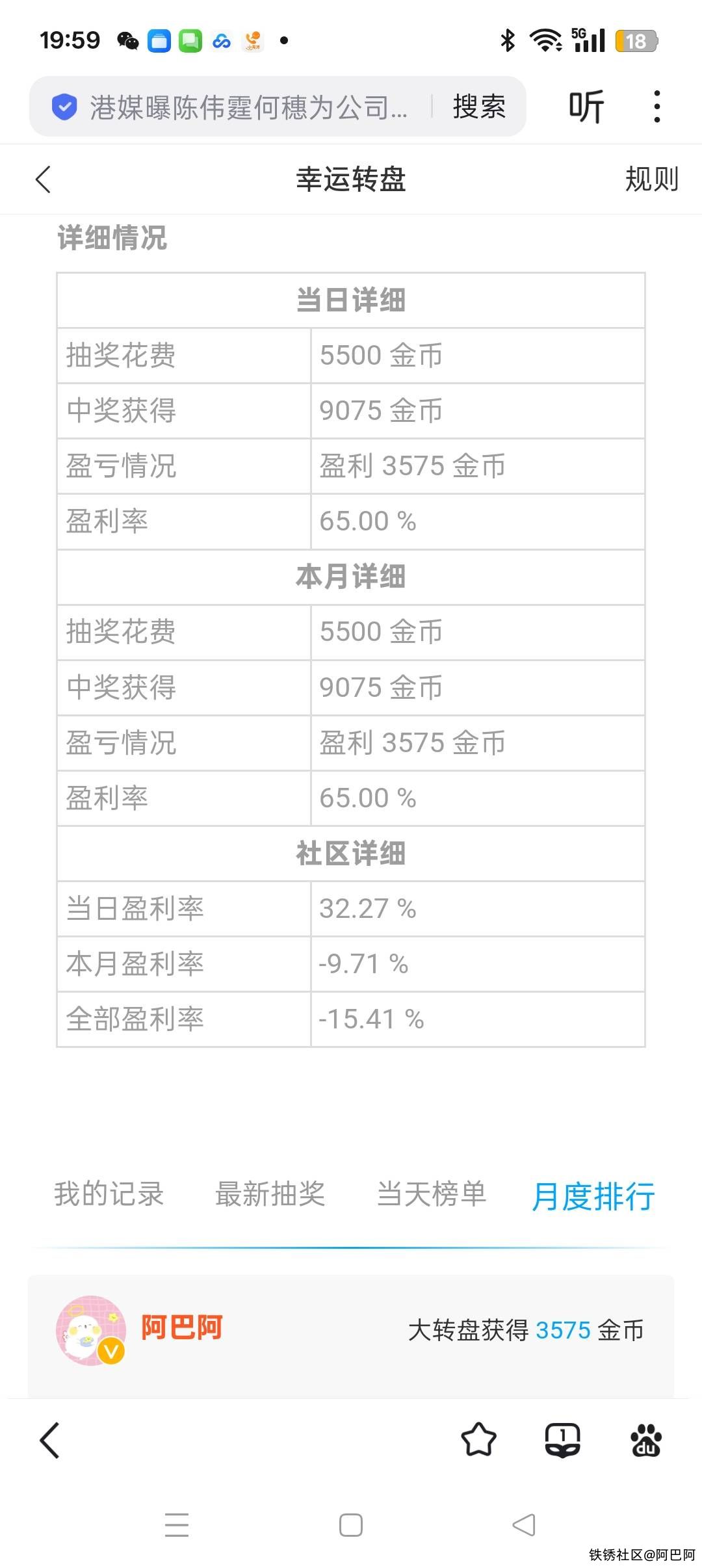The image size is (702, 1568).
Task: Bookmark this page with the star icon
Action: tap(478, 1440)
